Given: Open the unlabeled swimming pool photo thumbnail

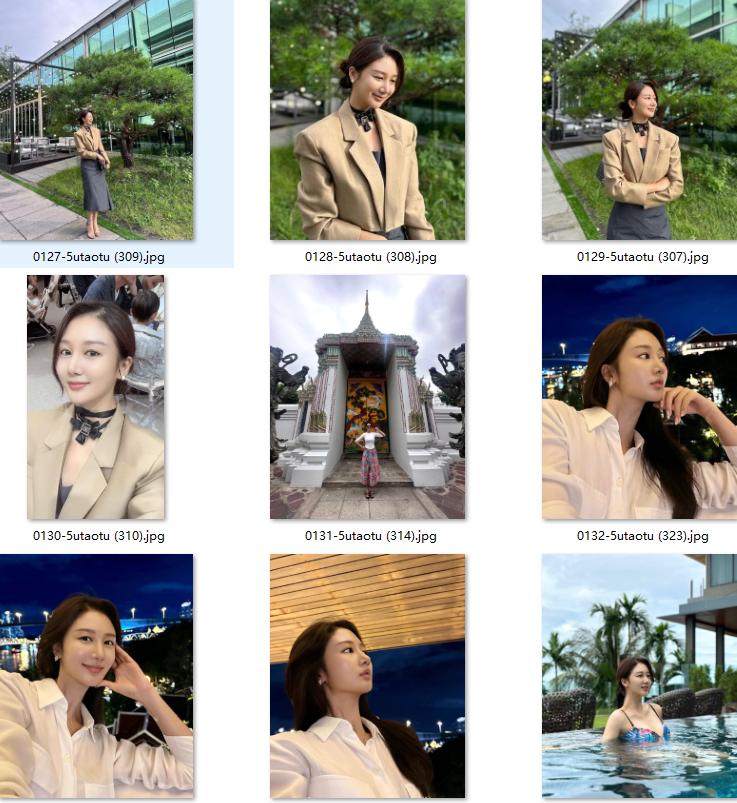Looking at the screenshot, I should [x=639, y=676].
